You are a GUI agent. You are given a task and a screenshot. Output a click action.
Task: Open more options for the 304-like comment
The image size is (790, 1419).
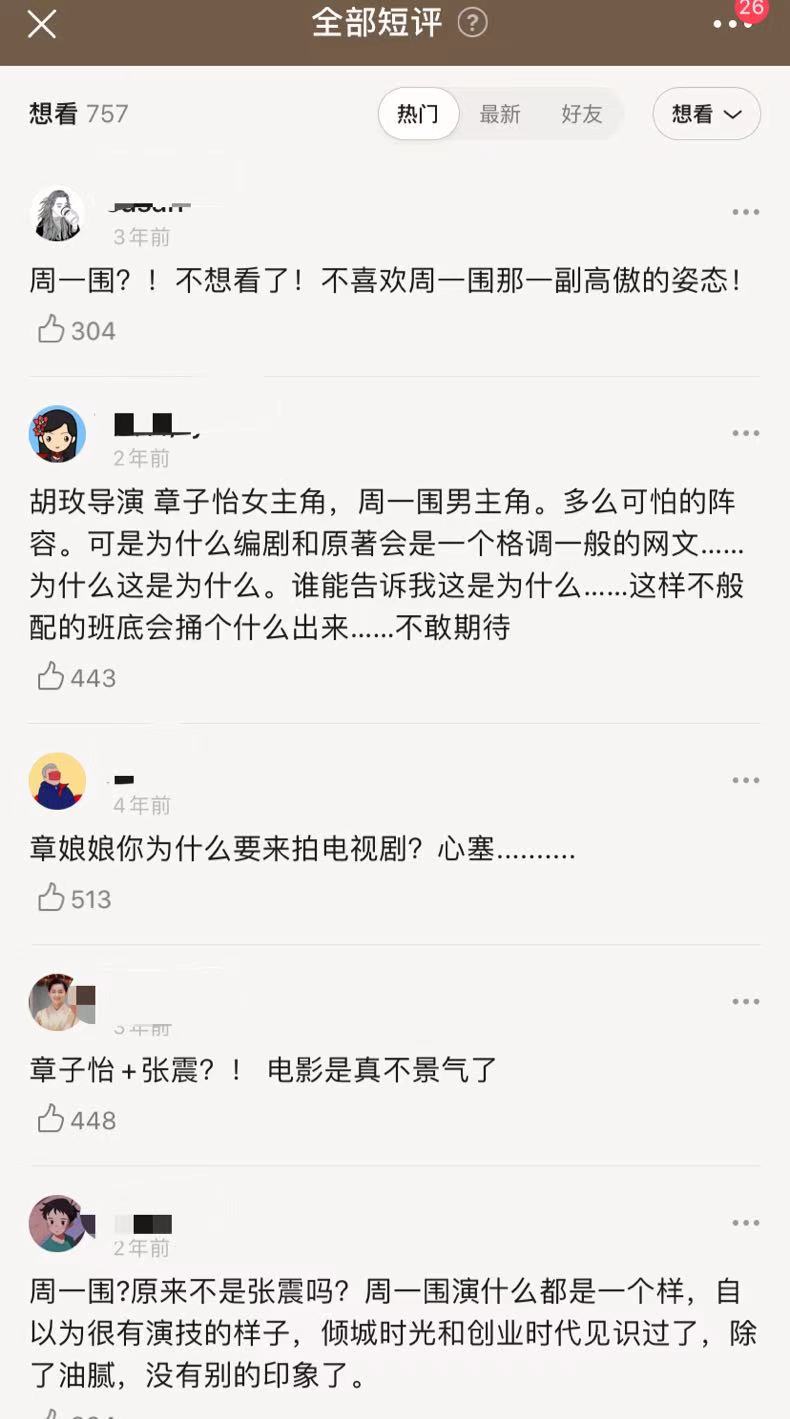(x=746, y=212)
